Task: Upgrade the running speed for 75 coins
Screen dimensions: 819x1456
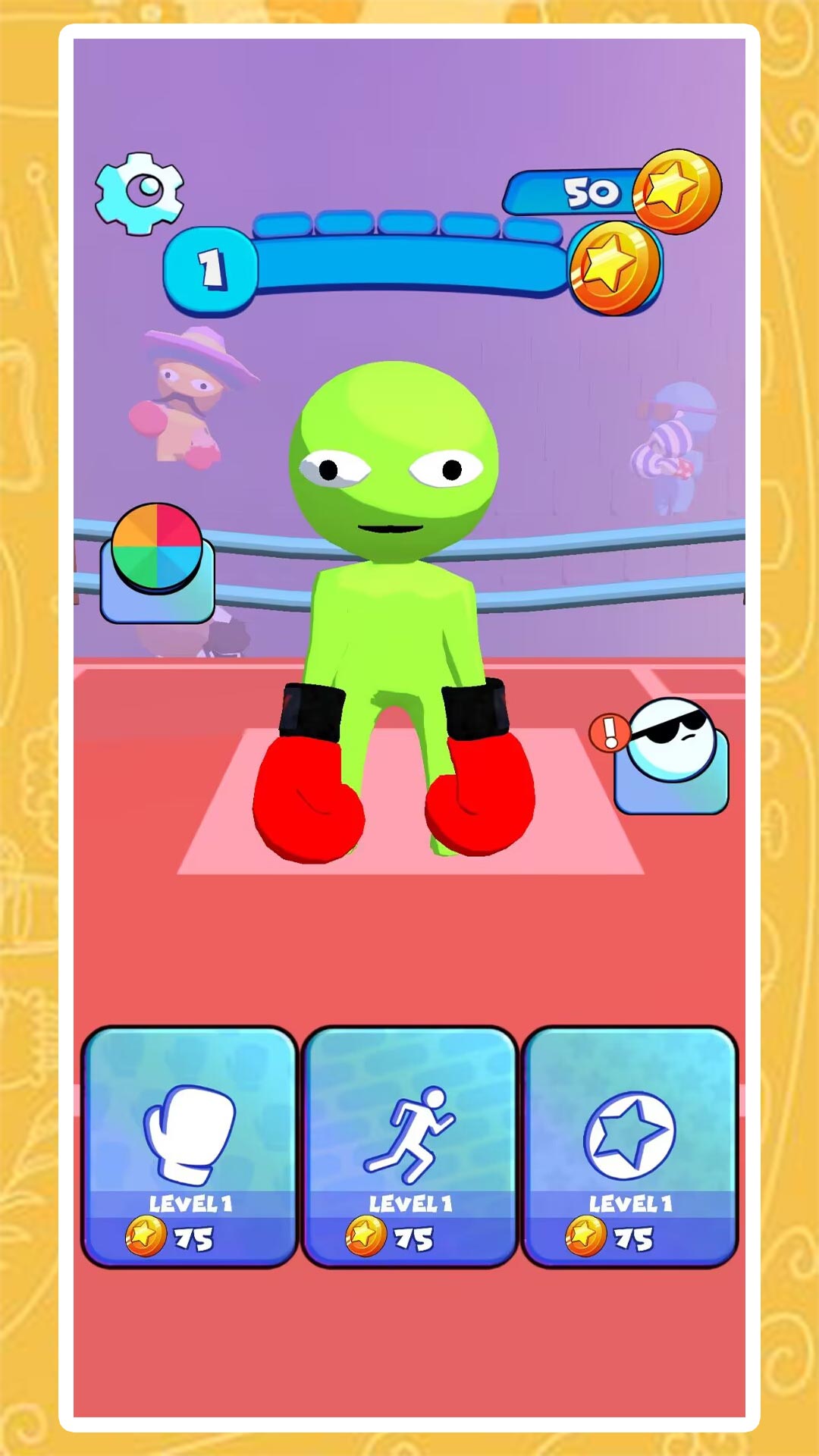Action: [409, 1147]
